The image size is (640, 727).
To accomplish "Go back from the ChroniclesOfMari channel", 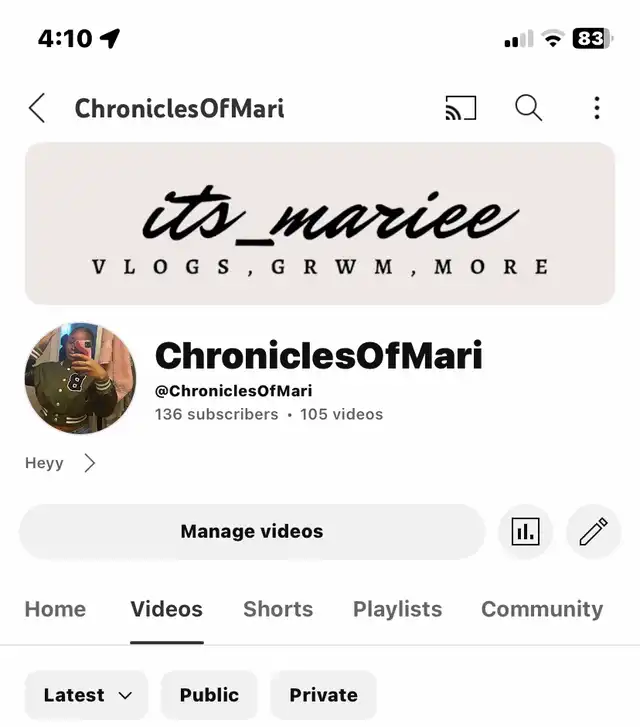I will pyautogui.click(x=37, y=108).
